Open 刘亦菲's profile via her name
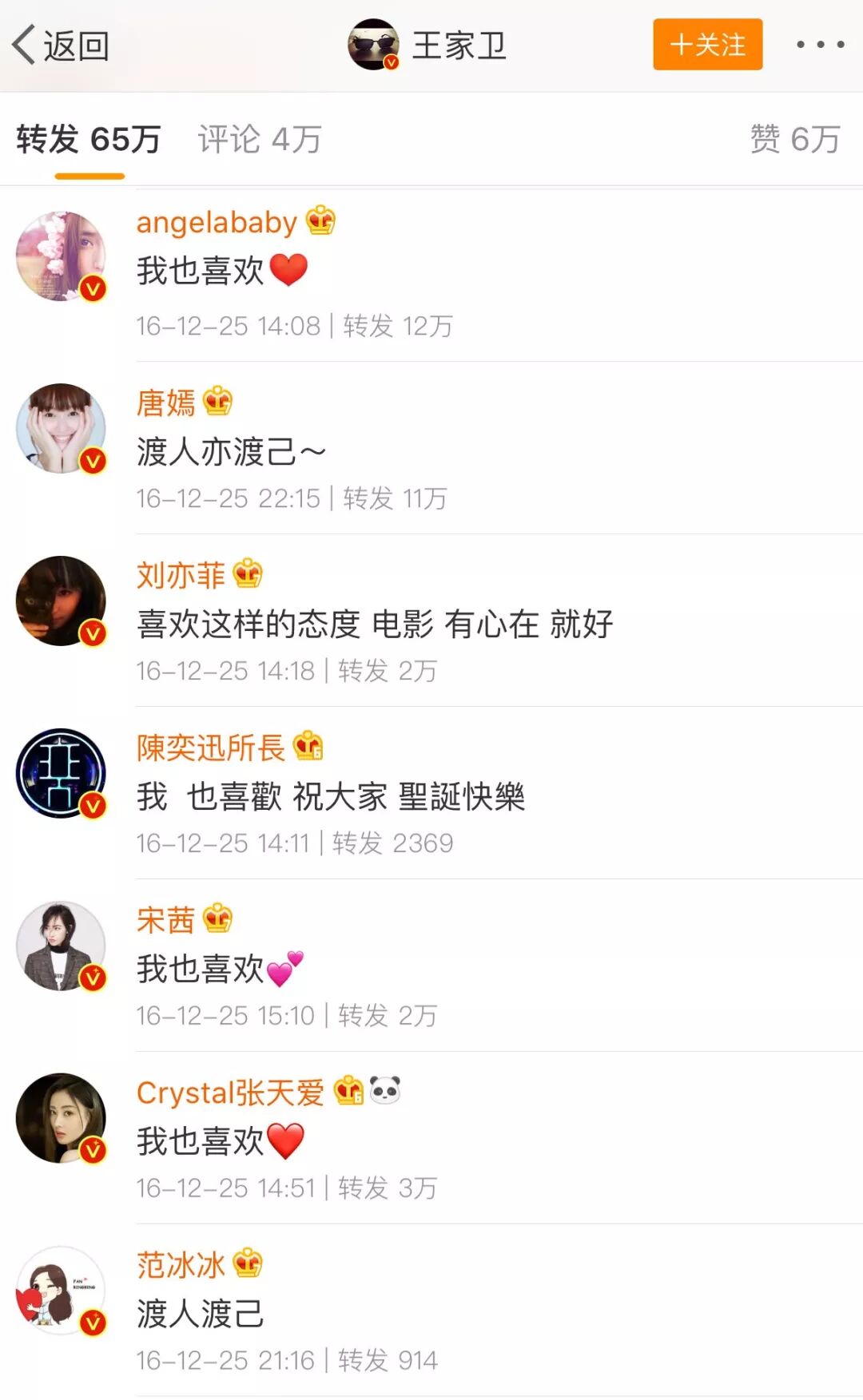The height and width of the screenshot is (1400, 863). (x=181, y=575)
